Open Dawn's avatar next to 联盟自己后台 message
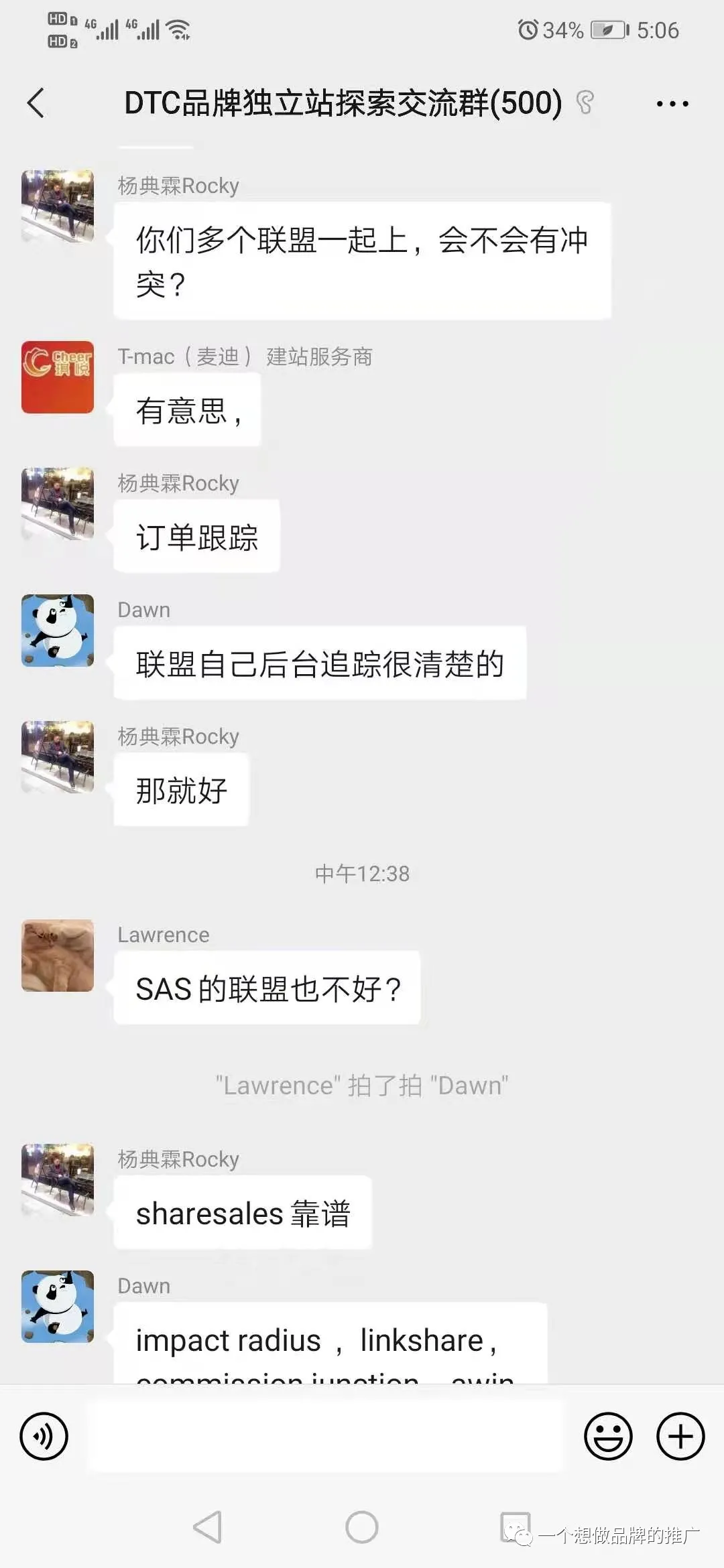The width and height of the screenshot is (724, 1568). click(x=58, y=631)
